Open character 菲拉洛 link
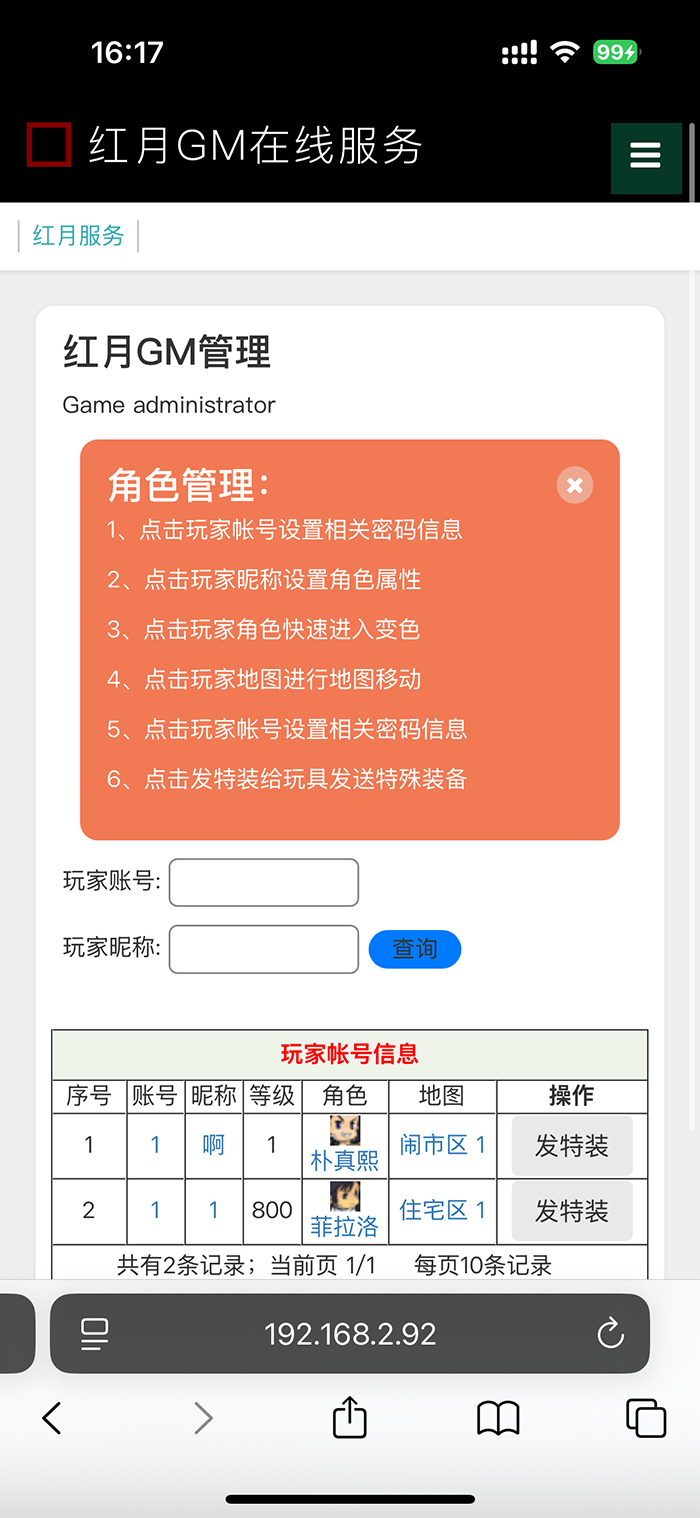Image resolution: width=700 pixels, height=1518 pixels. click(344, 1225)
